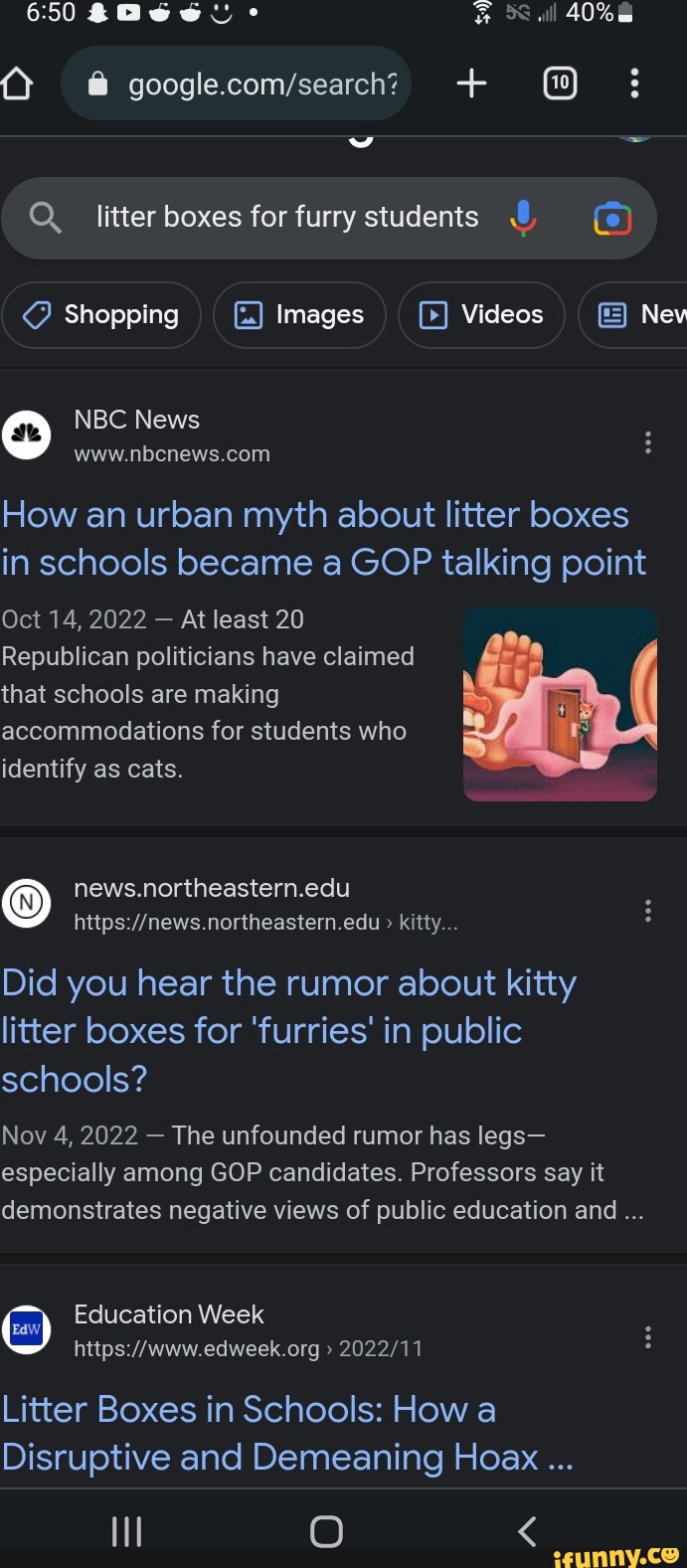Open the Education Week litter boxes hoax article
This screenshot has height=1568, width=687.
tap(286, 1433)
